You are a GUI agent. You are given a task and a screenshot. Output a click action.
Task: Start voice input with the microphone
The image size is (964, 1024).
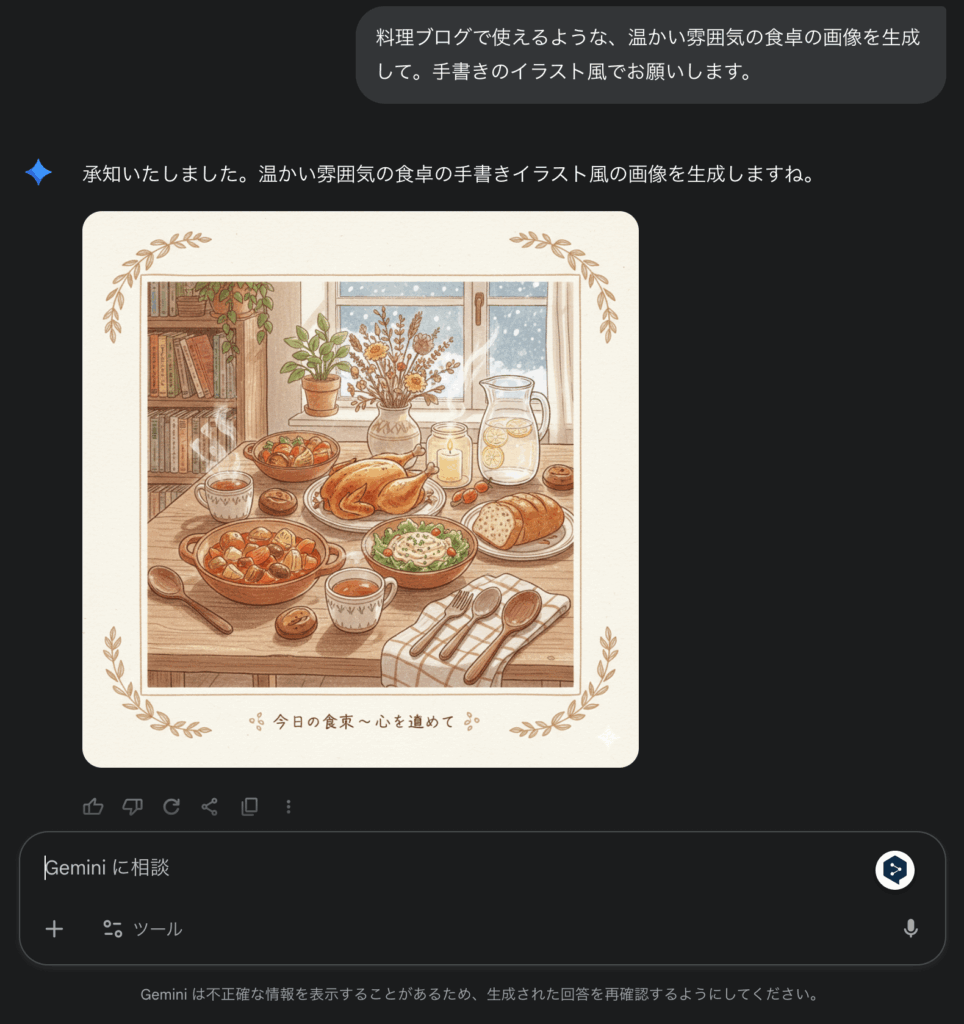coord(910,929)
